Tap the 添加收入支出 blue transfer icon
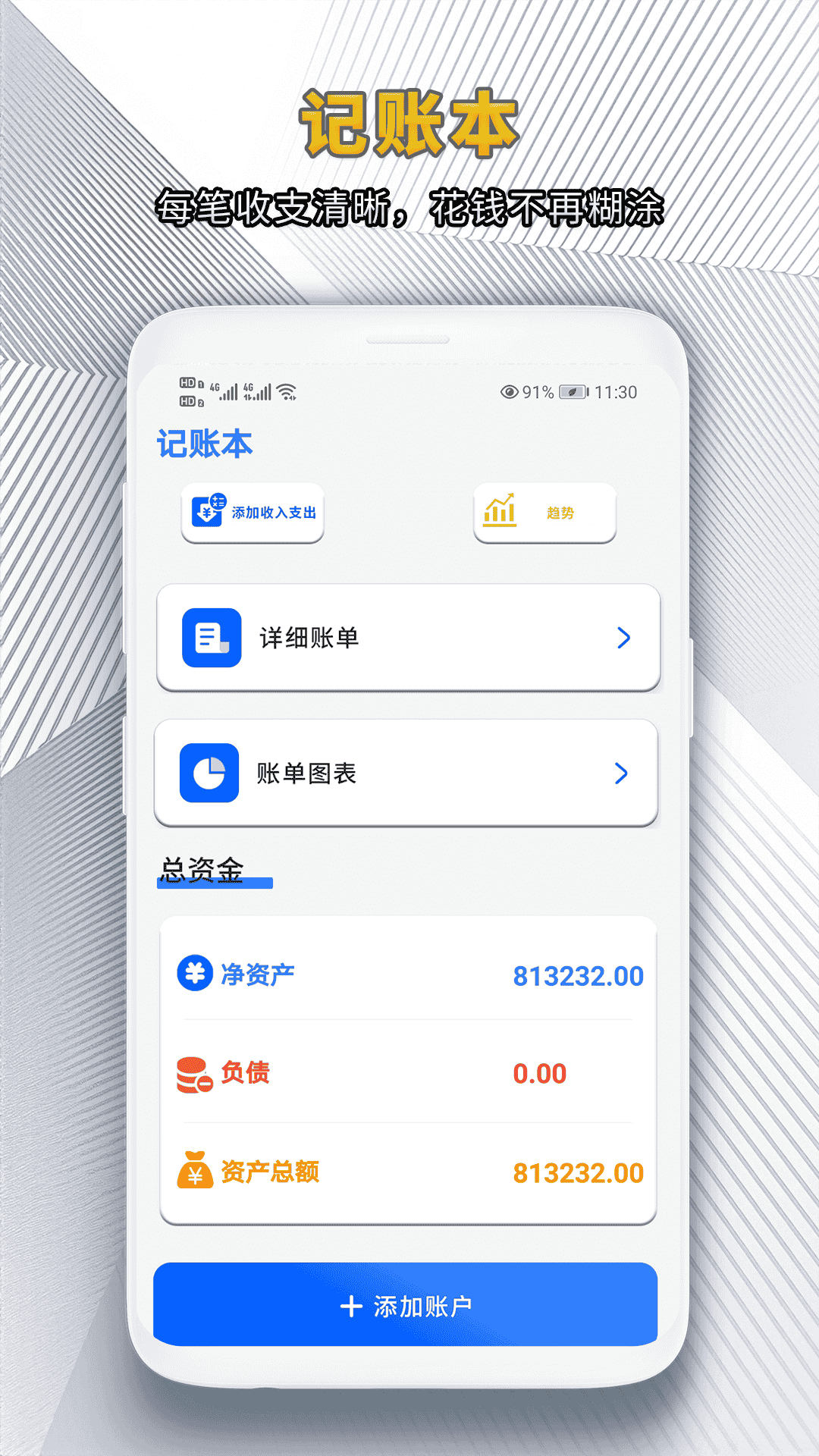The height and width of the screenshot is (1456, 819). pyautogui.click(x=206, y=513)
